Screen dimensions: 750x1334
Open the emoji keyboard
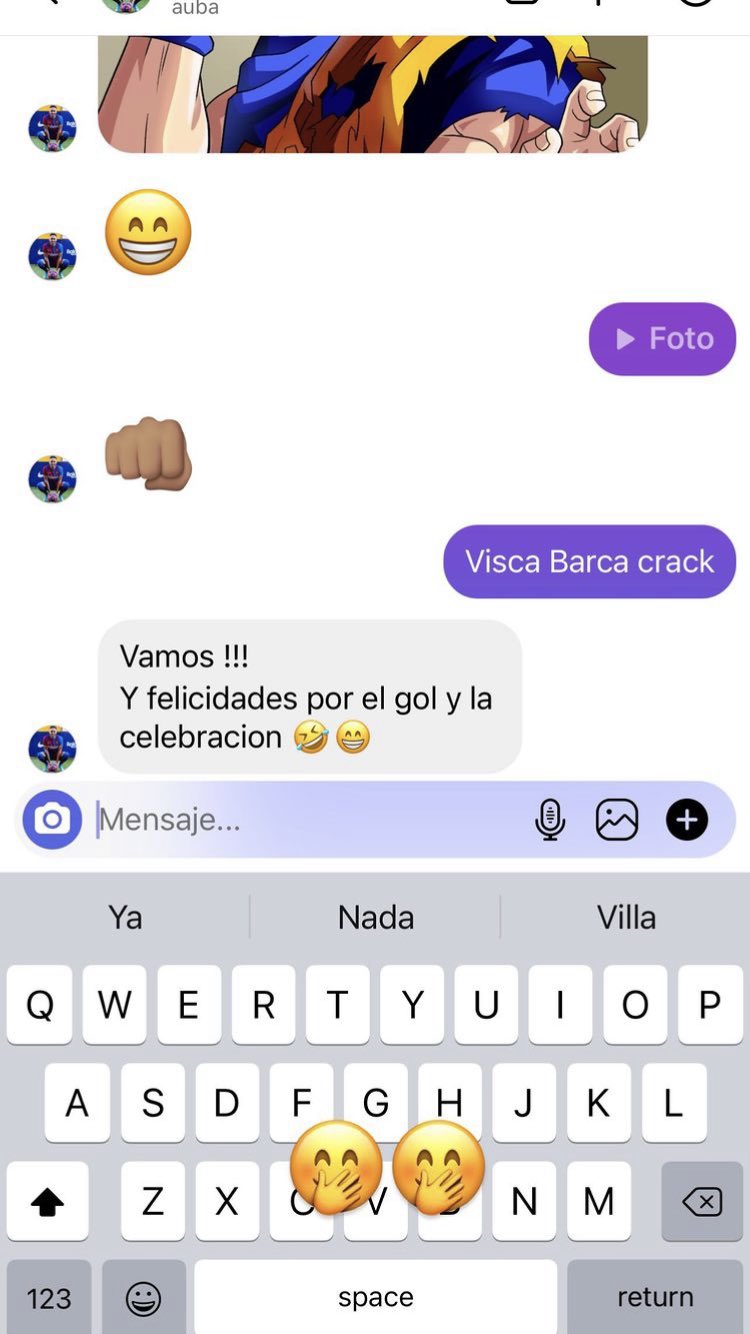coord(144,1298)
